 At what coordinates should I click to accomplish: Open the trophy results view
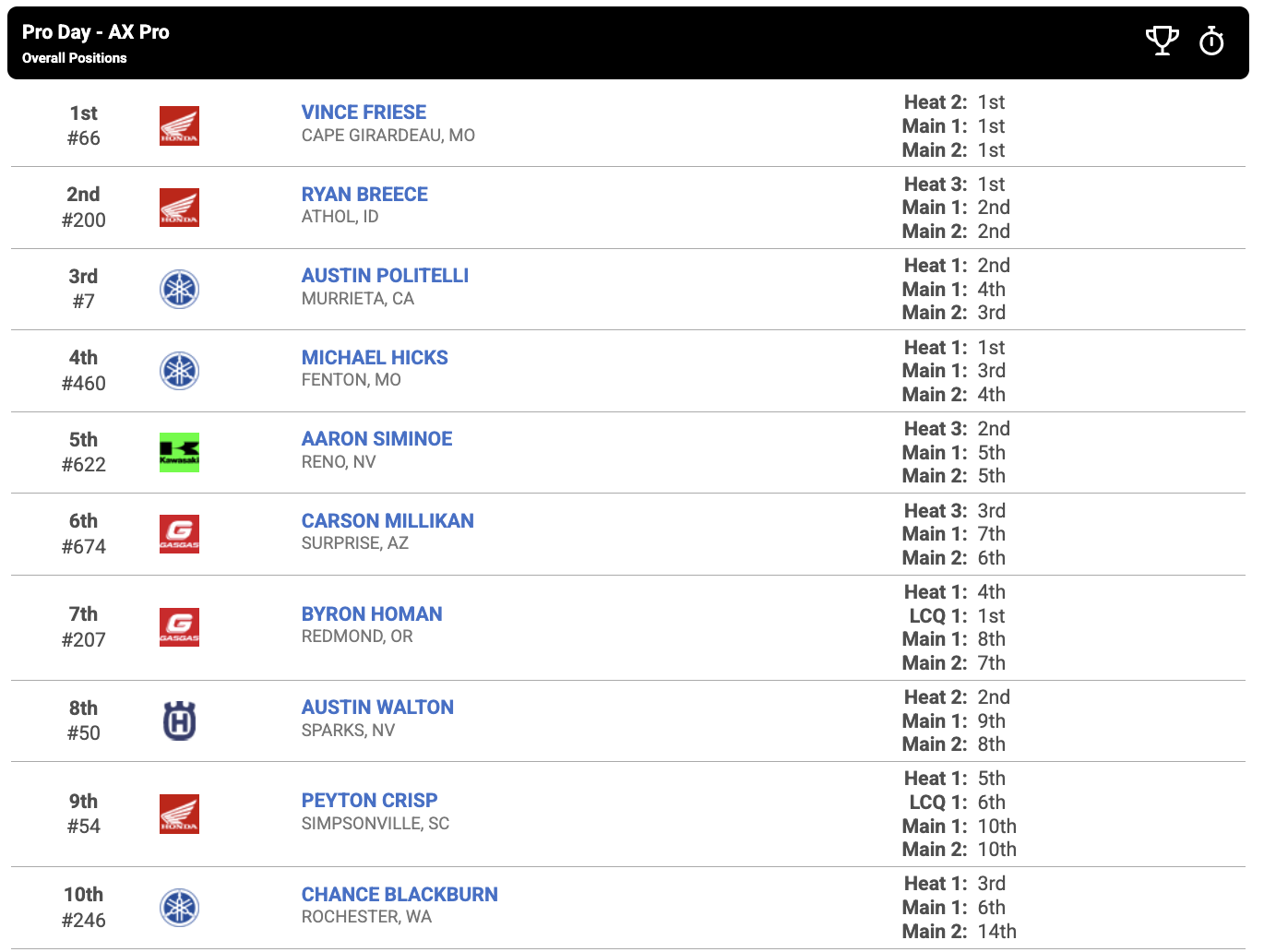1162,41
